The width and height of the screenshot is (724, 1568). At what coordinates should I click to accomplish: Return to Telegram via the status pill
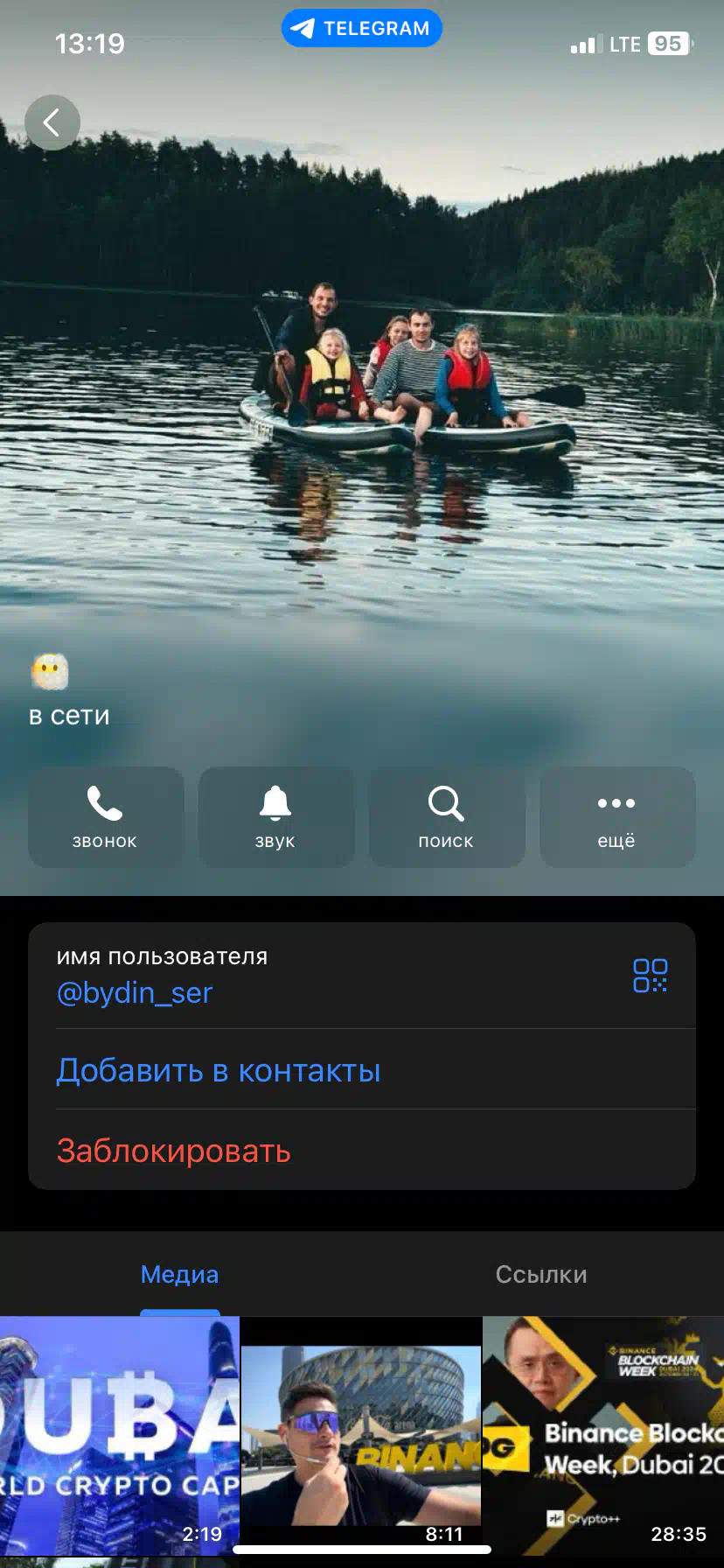click(362, 28)
